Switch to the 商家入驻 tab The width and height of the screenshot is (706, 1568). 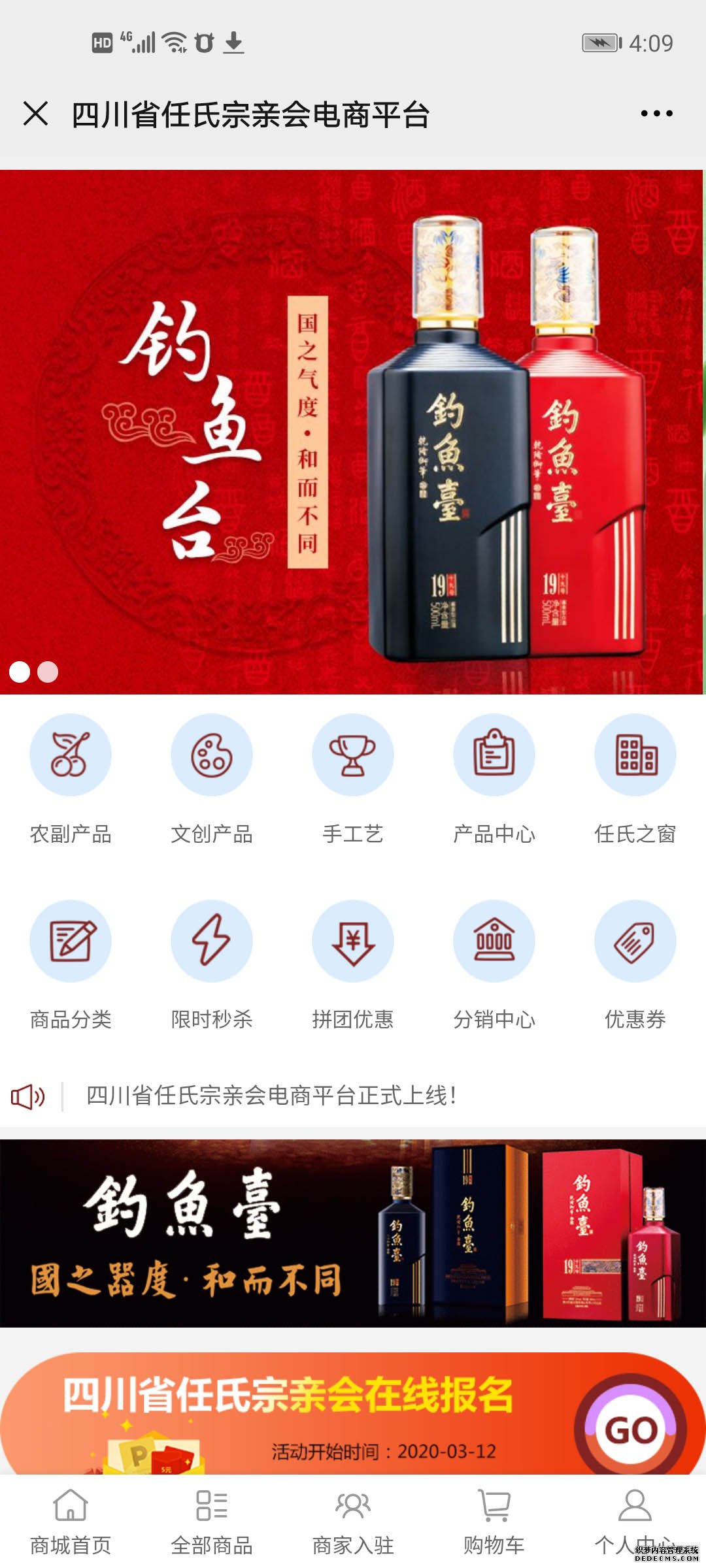tap(353, 1522)
